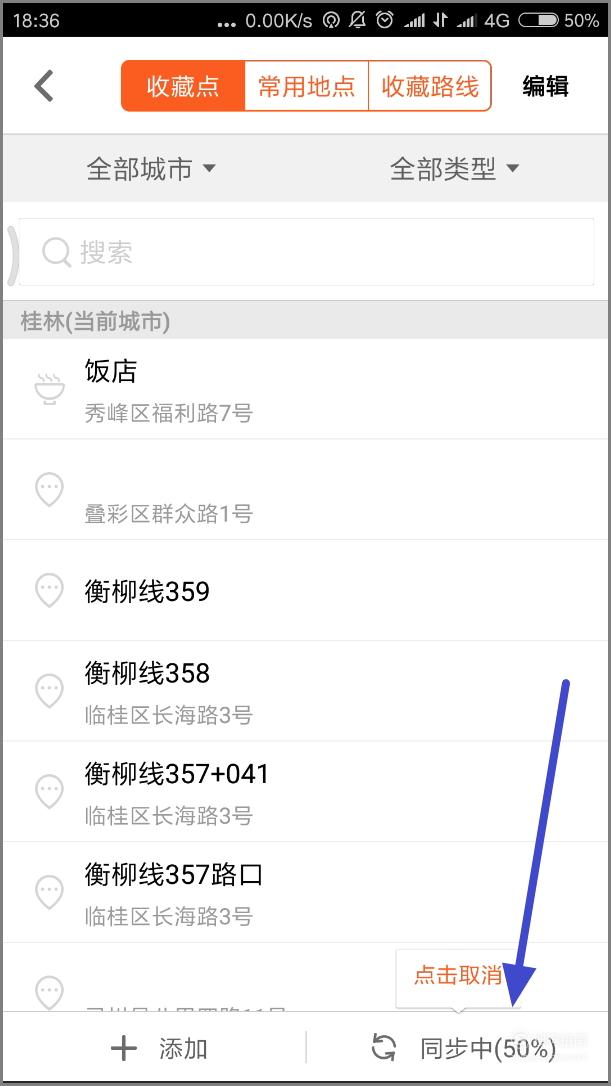Tap 编辑 to edit favorites
Image resolution: width=611 pixels, height=1086 pixels.
545,87
